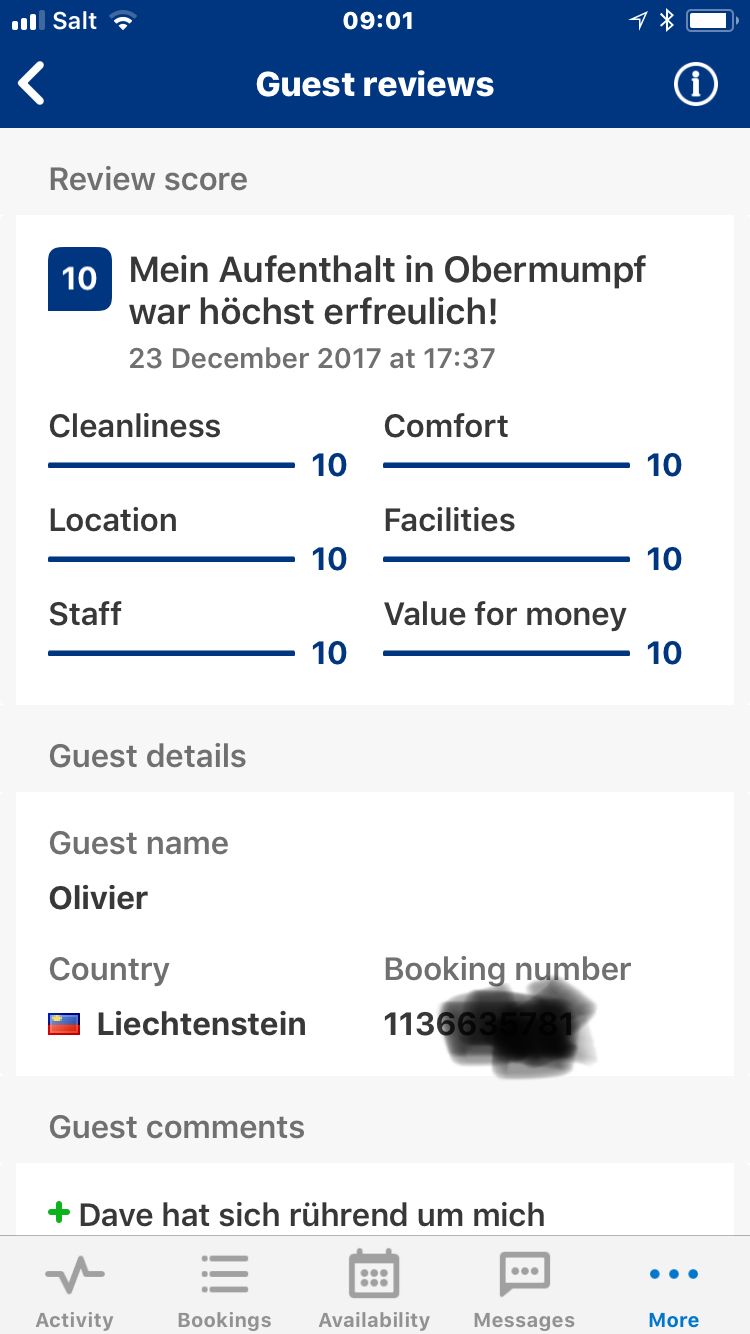Open the Messages tab
Image resolution: width=750 pixels, height=1334 pixels.
pos(524,1287)
